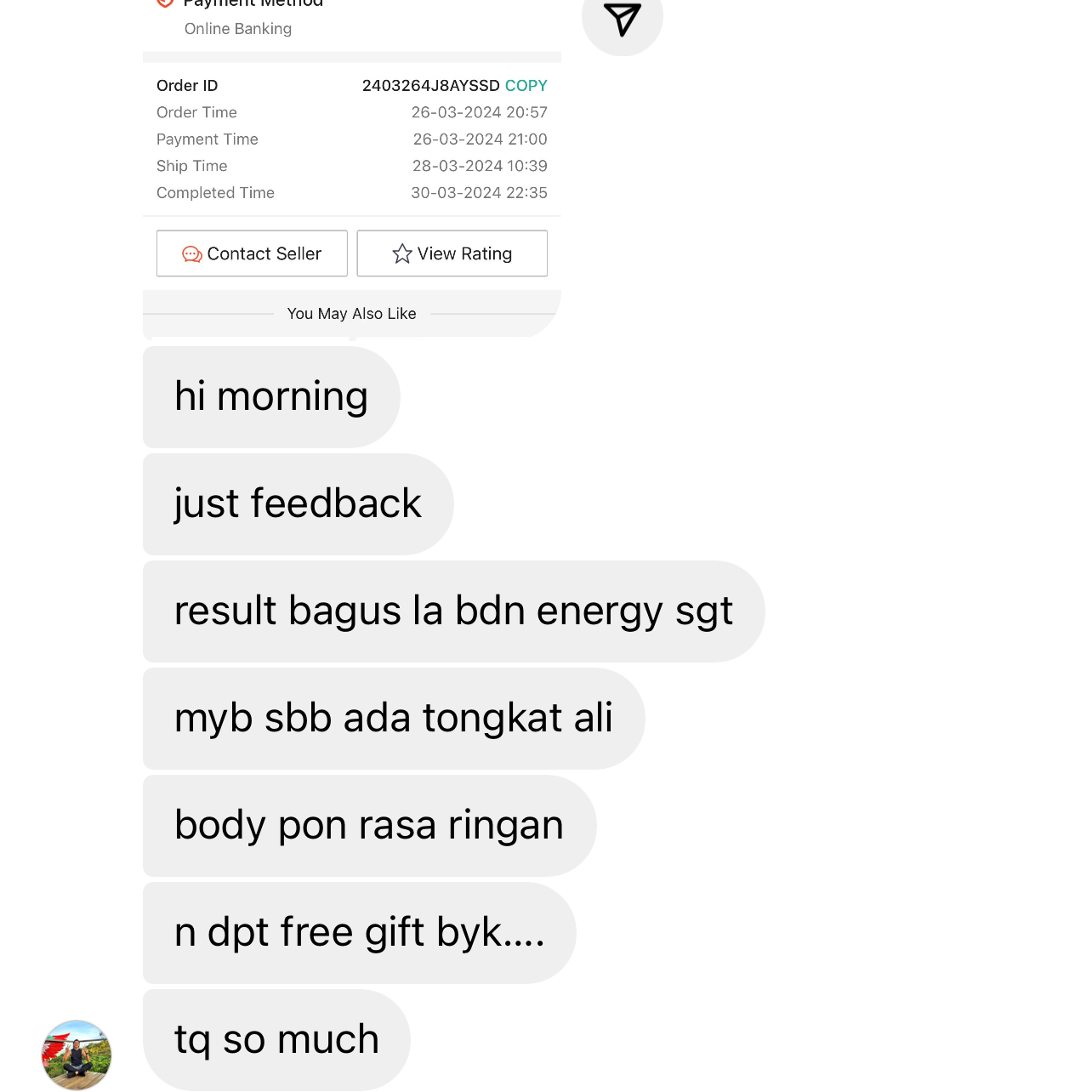Forward the shared order screenshot
This screenshot has width=1092, height=1092.
[622, 19]
